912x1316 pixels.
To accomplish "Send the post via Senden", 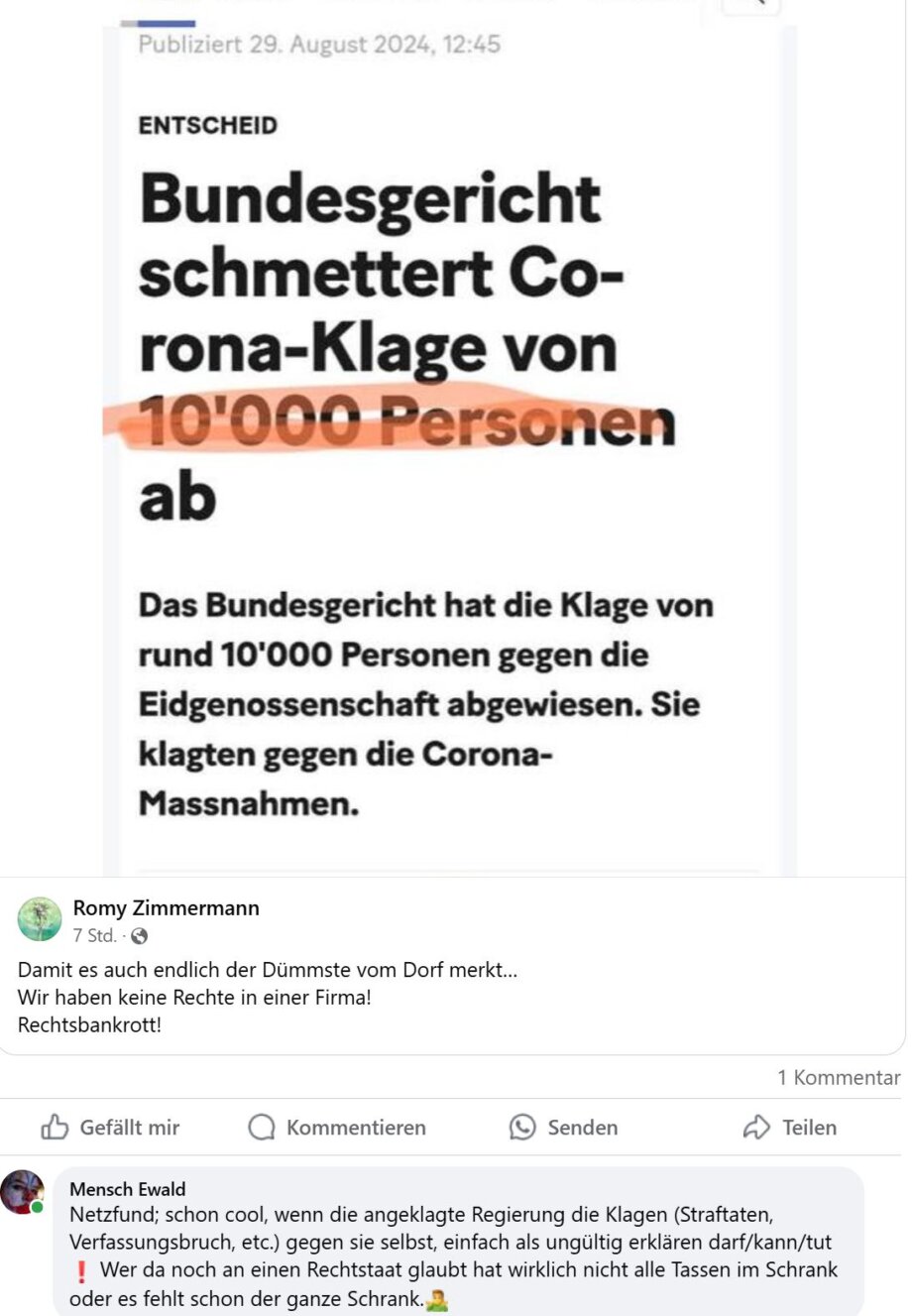I will pos(564,1128).
